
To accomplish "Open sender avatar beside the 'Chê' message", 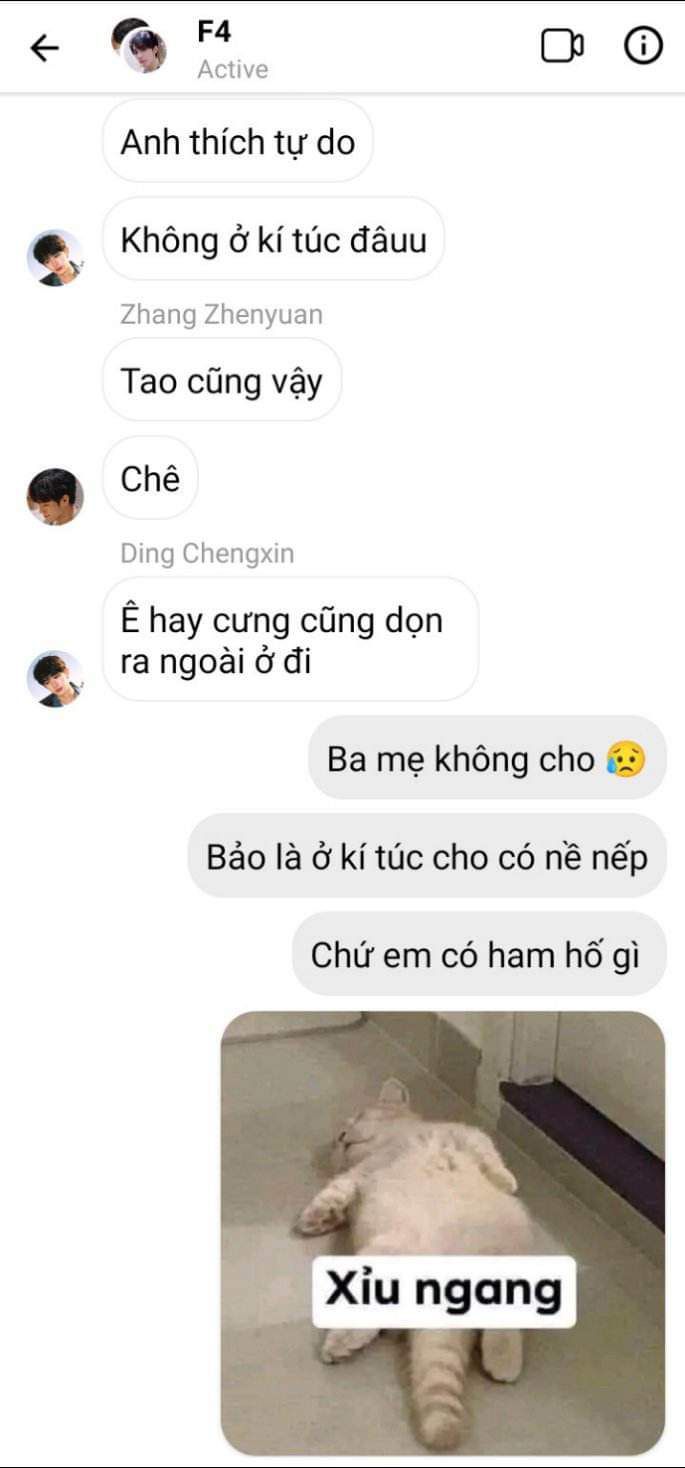I will pos(54,496).
